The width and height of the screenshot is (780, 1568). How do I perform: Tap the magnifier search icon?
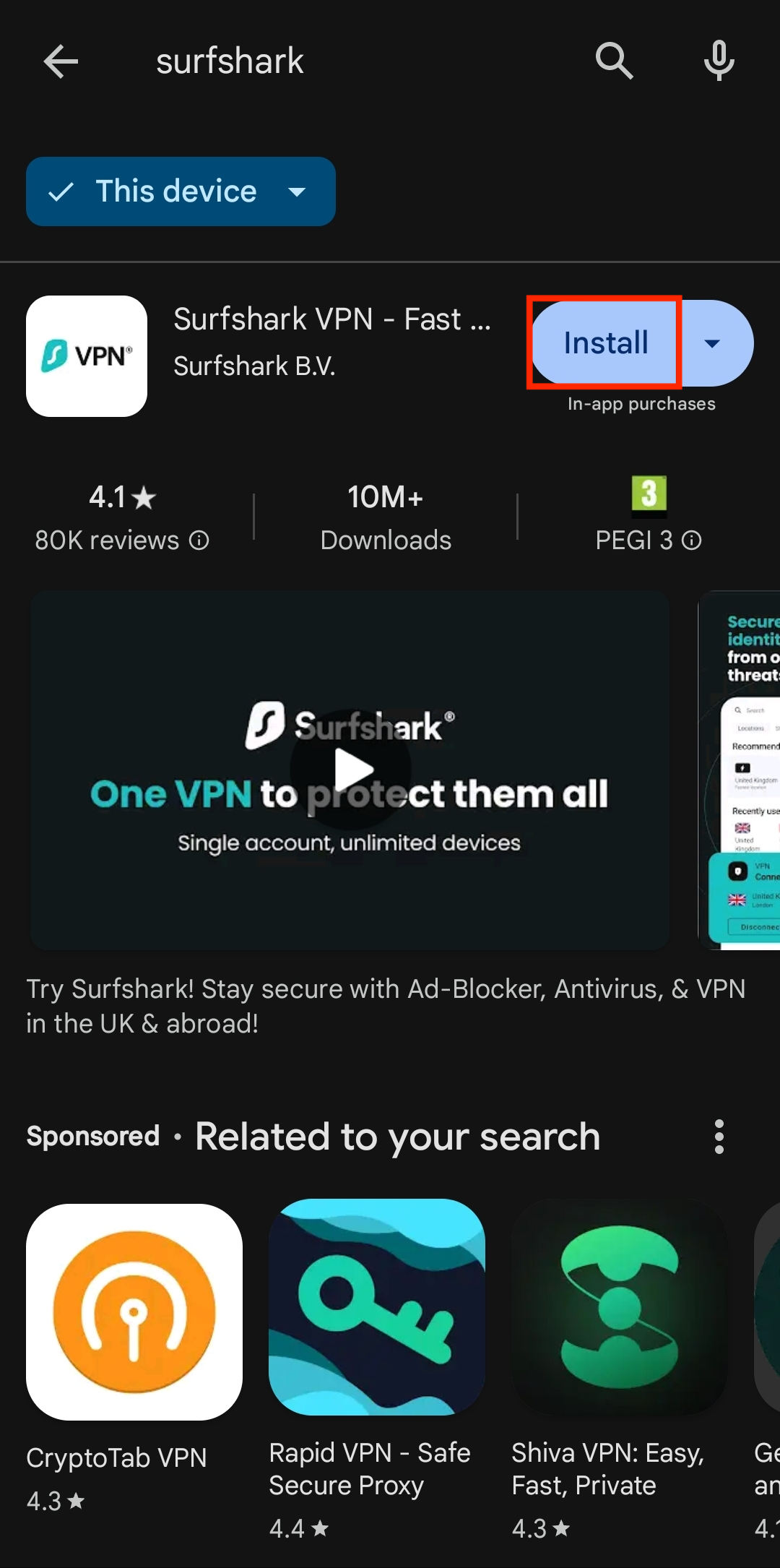coord(614,61)
